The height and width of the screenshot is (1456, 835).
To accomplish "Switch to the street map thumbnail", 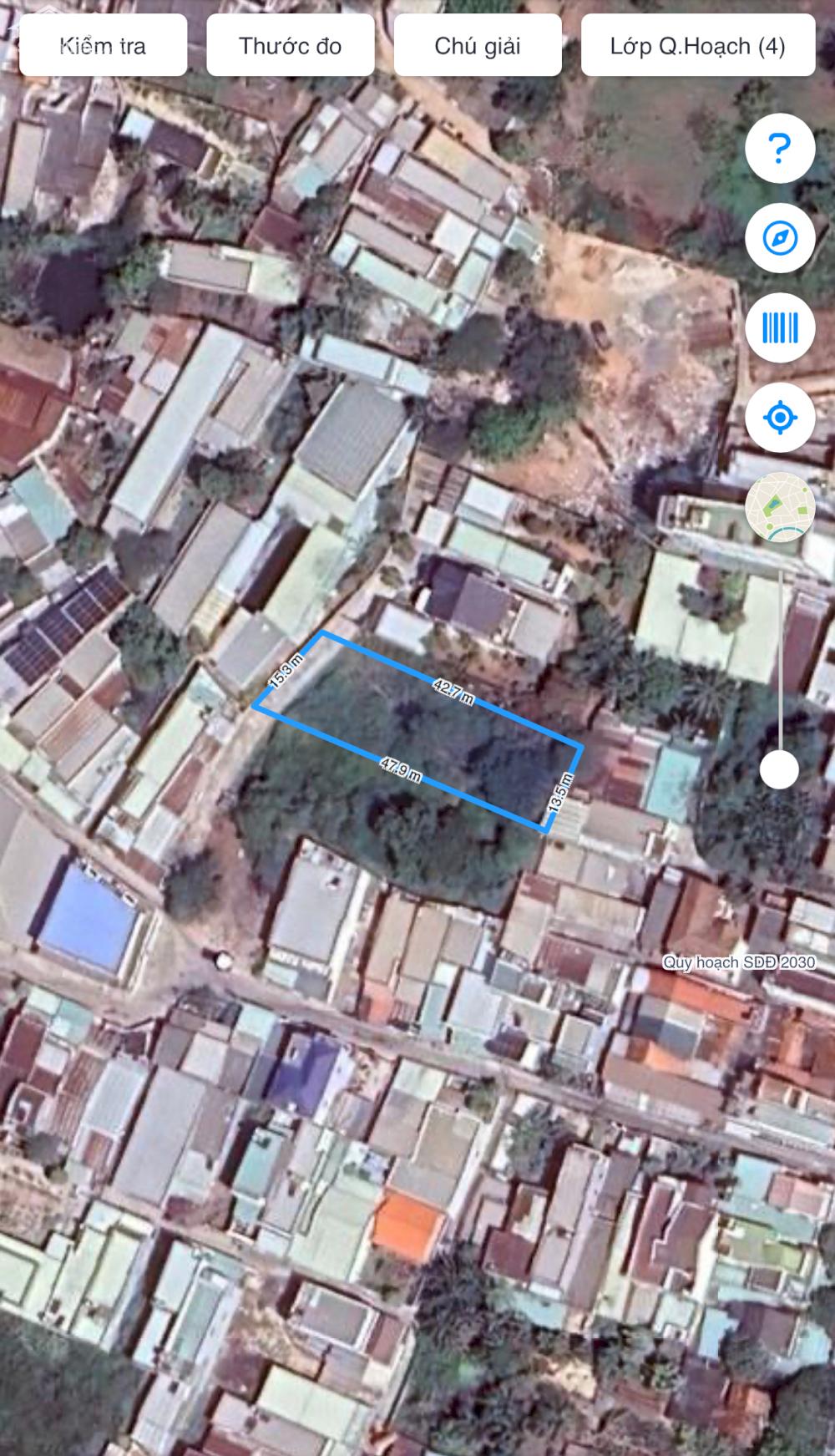I will (779, 506).
